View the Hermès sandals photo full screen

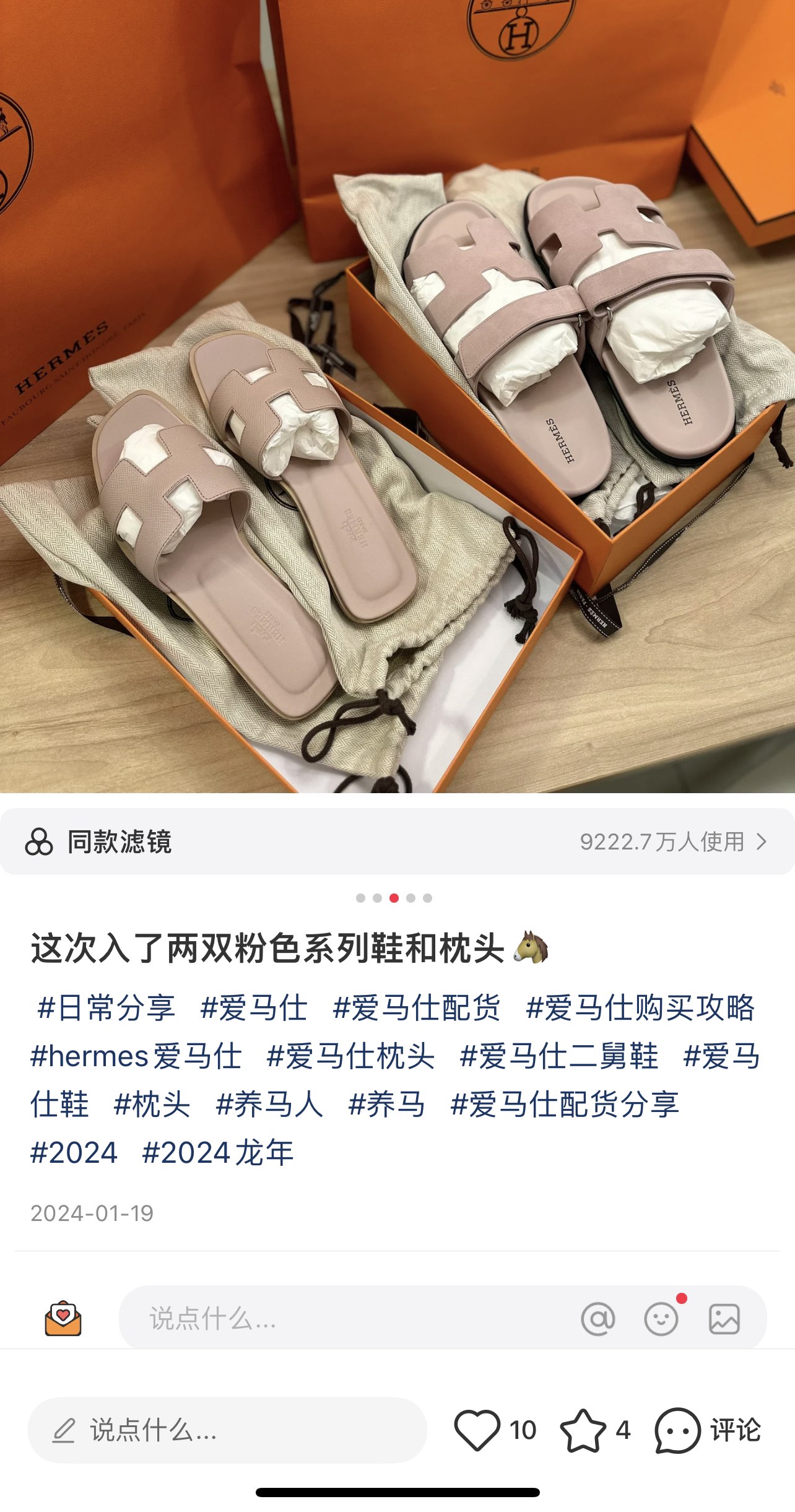click(397, 396)
